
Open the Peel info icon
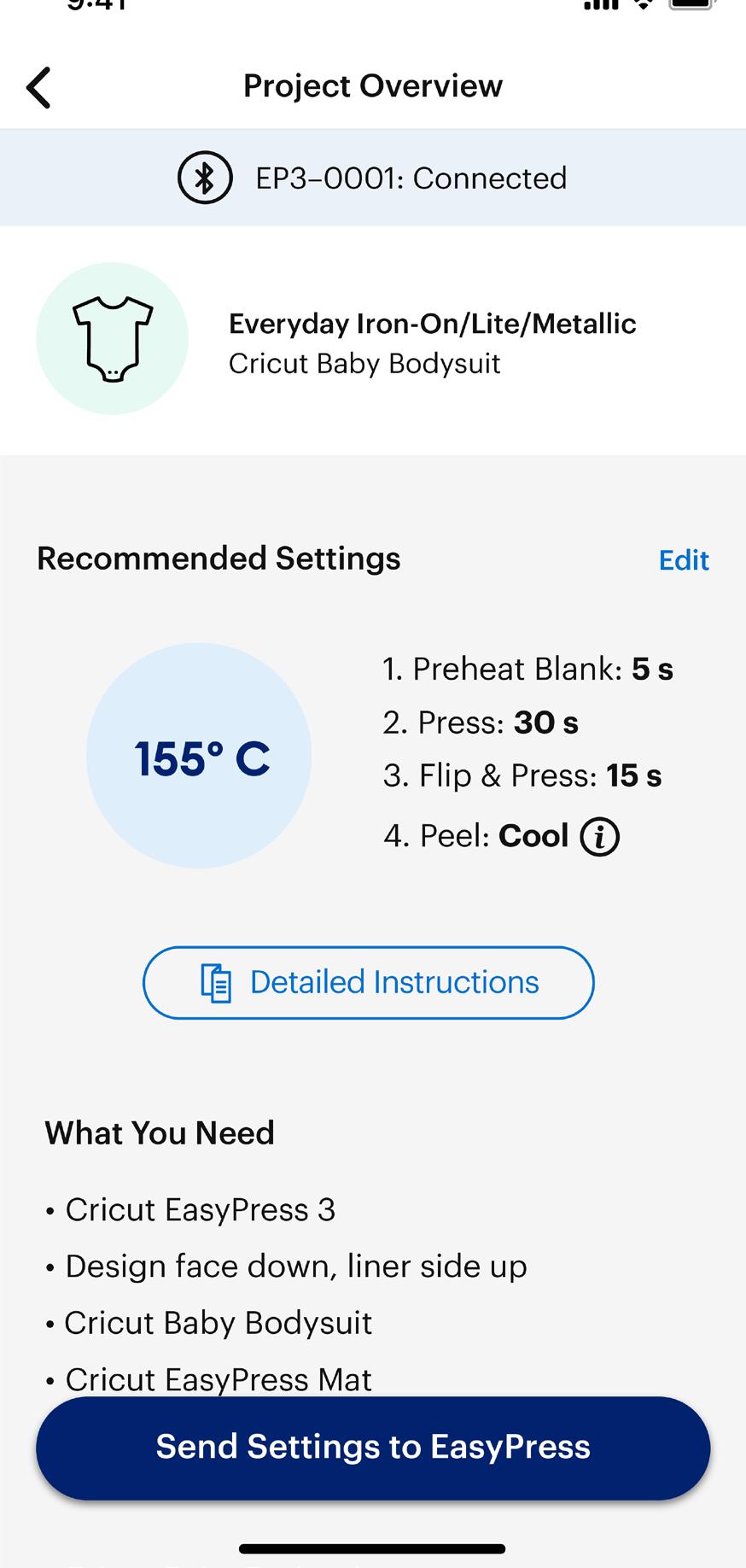pyautogui.click(x=599, y=837)
